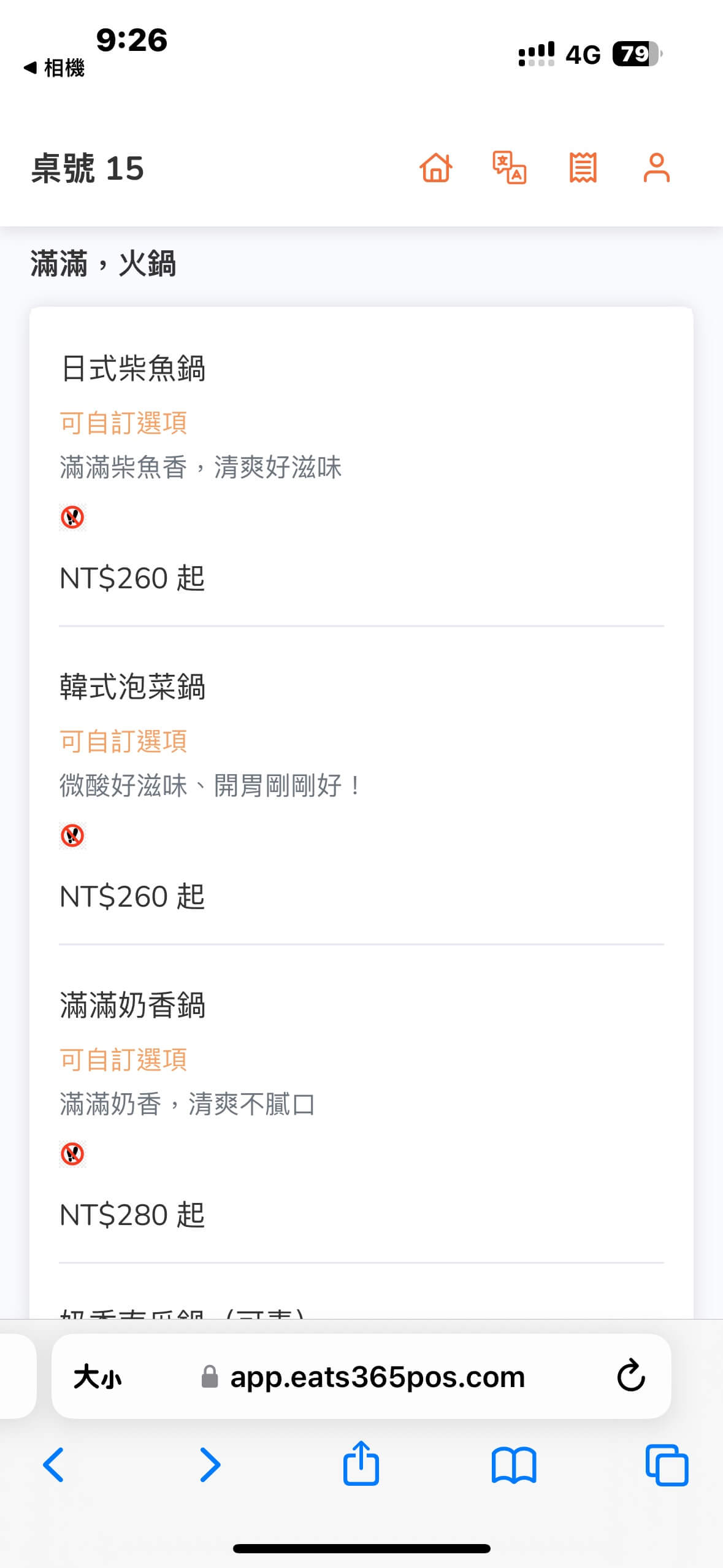The image size is (723, 1568).
Task: Show all open Safari tabs
Action: [667, 1464]
